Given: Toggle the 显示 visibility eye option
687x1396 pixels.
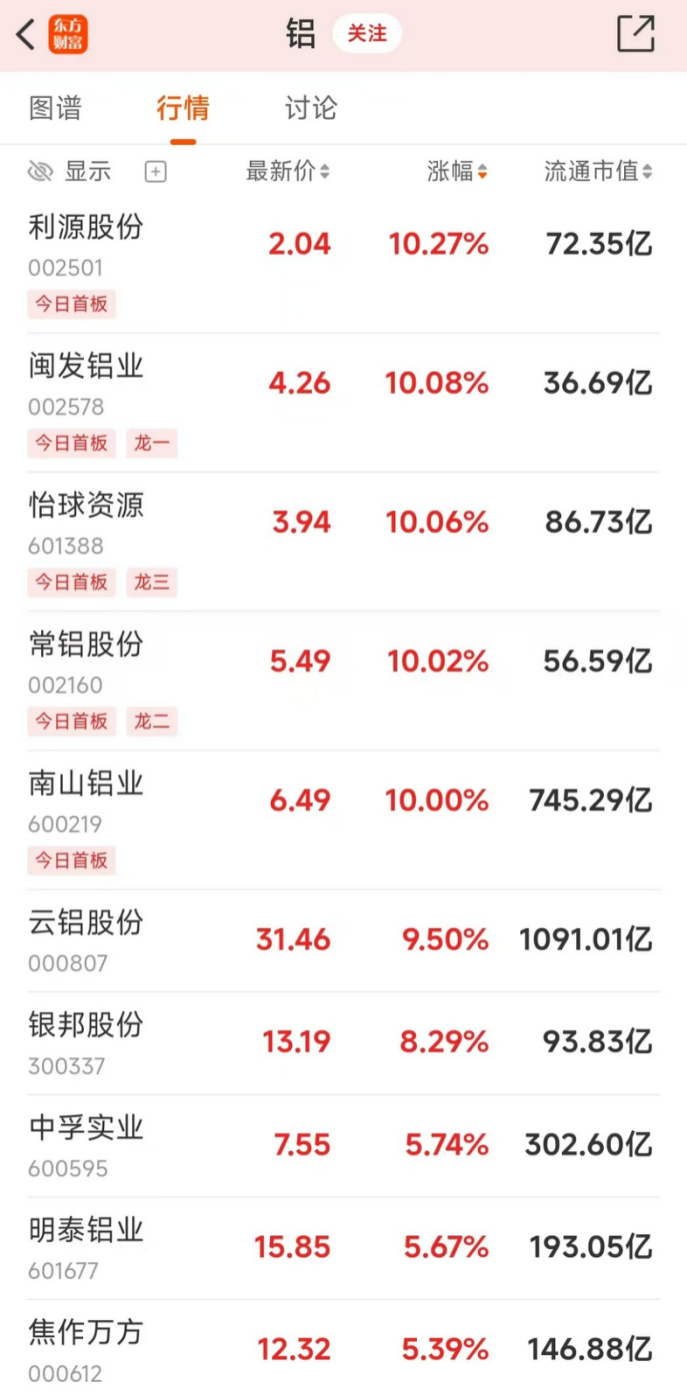Looking at the screenshot, I should click(x=70, y=172).
